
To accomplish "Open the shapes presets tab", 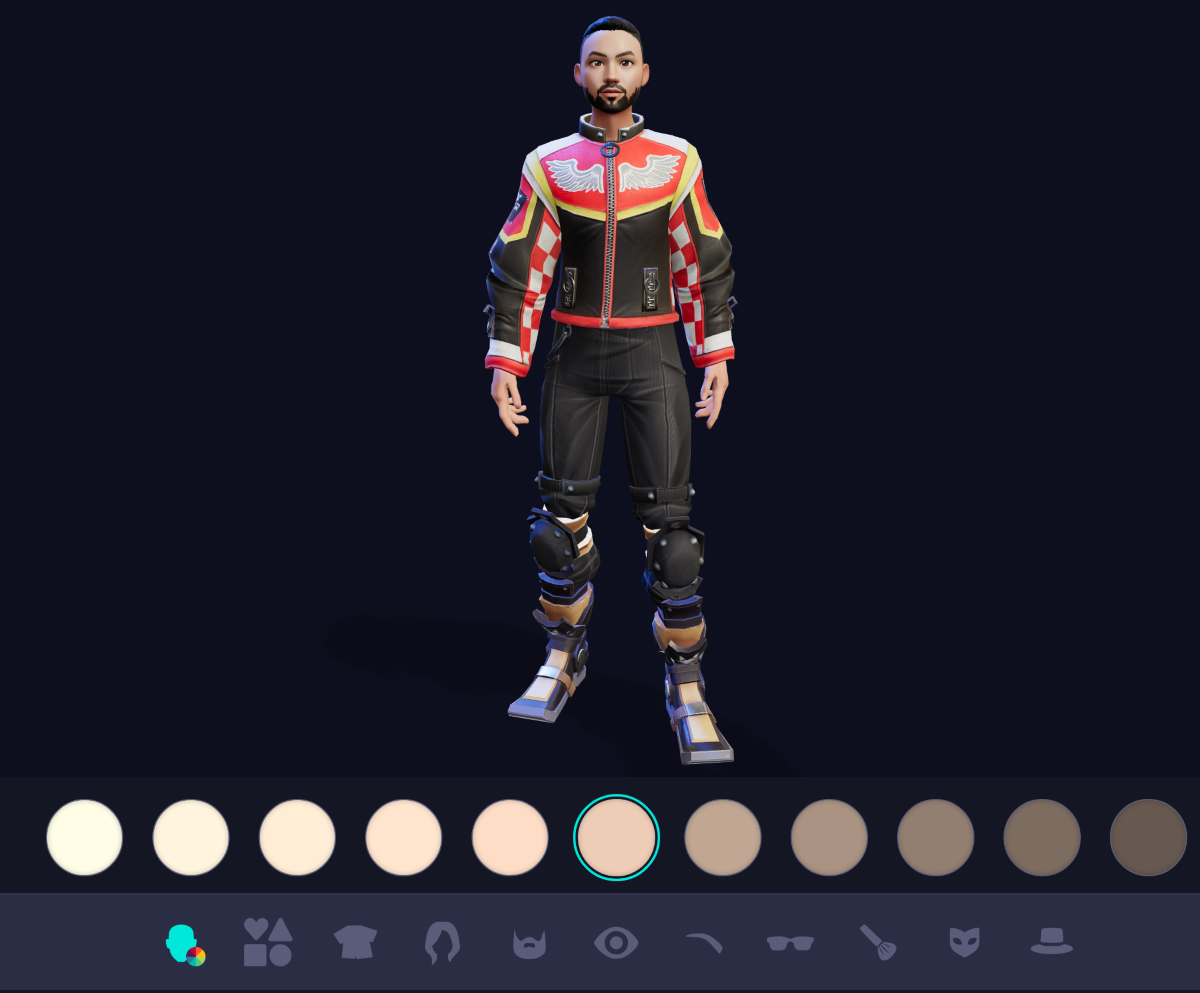I will (x=268, y=942).
